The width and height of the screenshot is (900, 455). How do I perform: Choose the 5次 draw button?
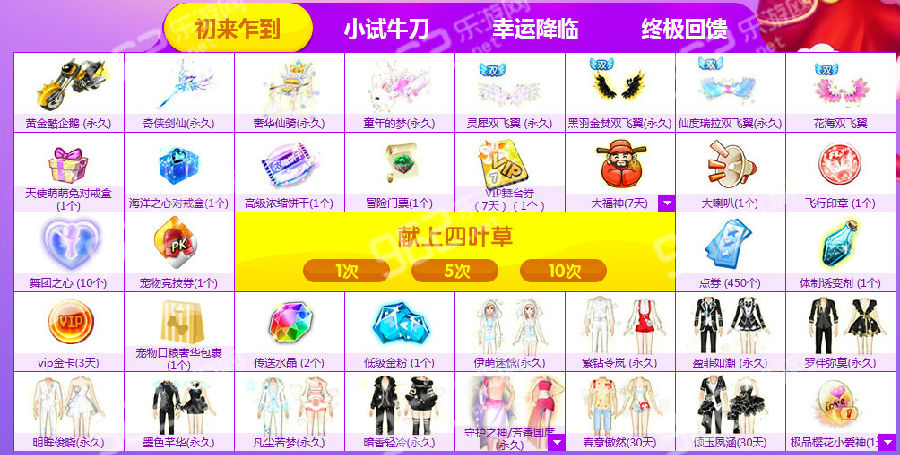(x=455, y=271)
